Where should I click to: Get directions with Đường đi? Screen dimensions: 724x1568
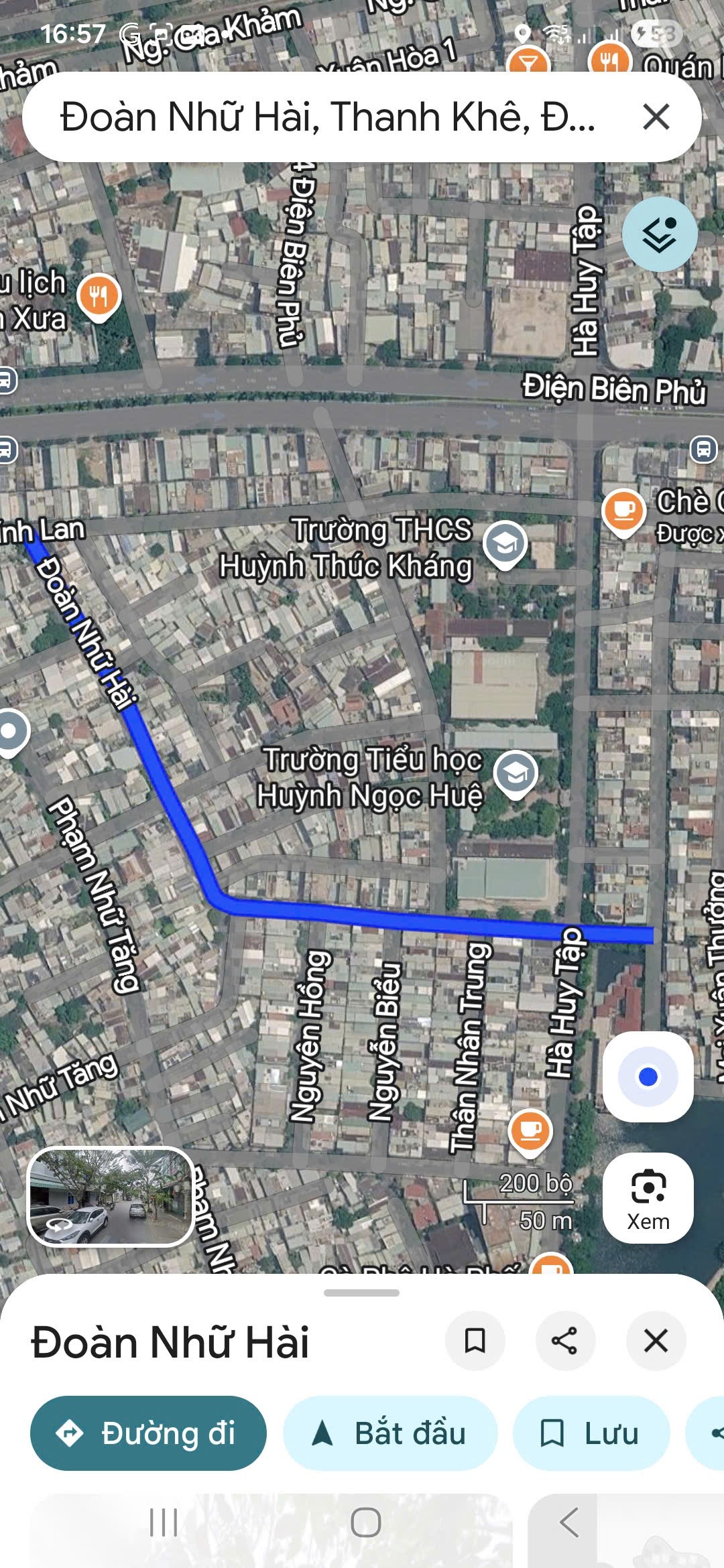148,1433
